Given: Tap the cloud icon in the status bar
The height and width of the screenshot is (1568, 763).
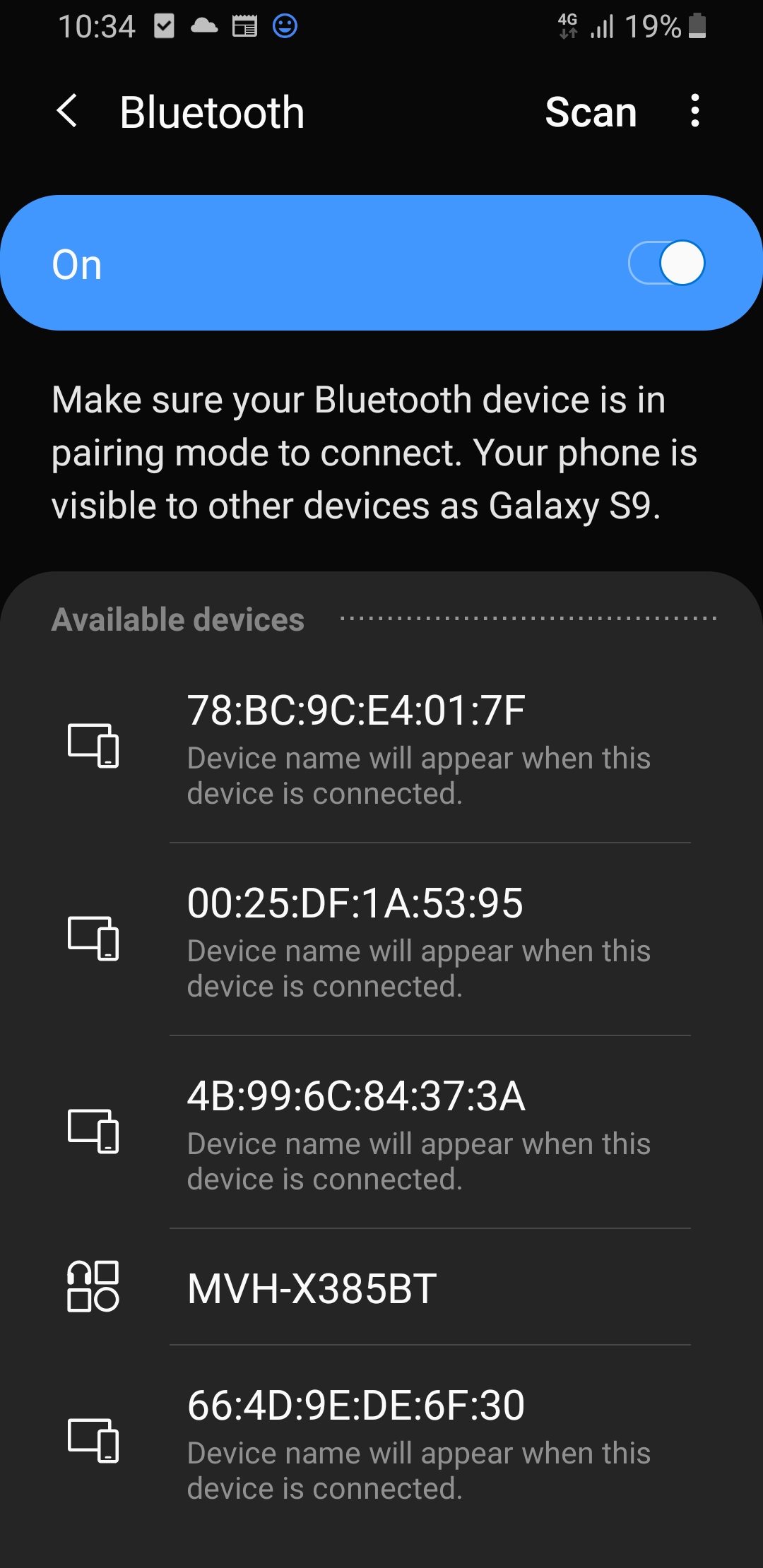Looking at the screenshot, I should 205,25.
